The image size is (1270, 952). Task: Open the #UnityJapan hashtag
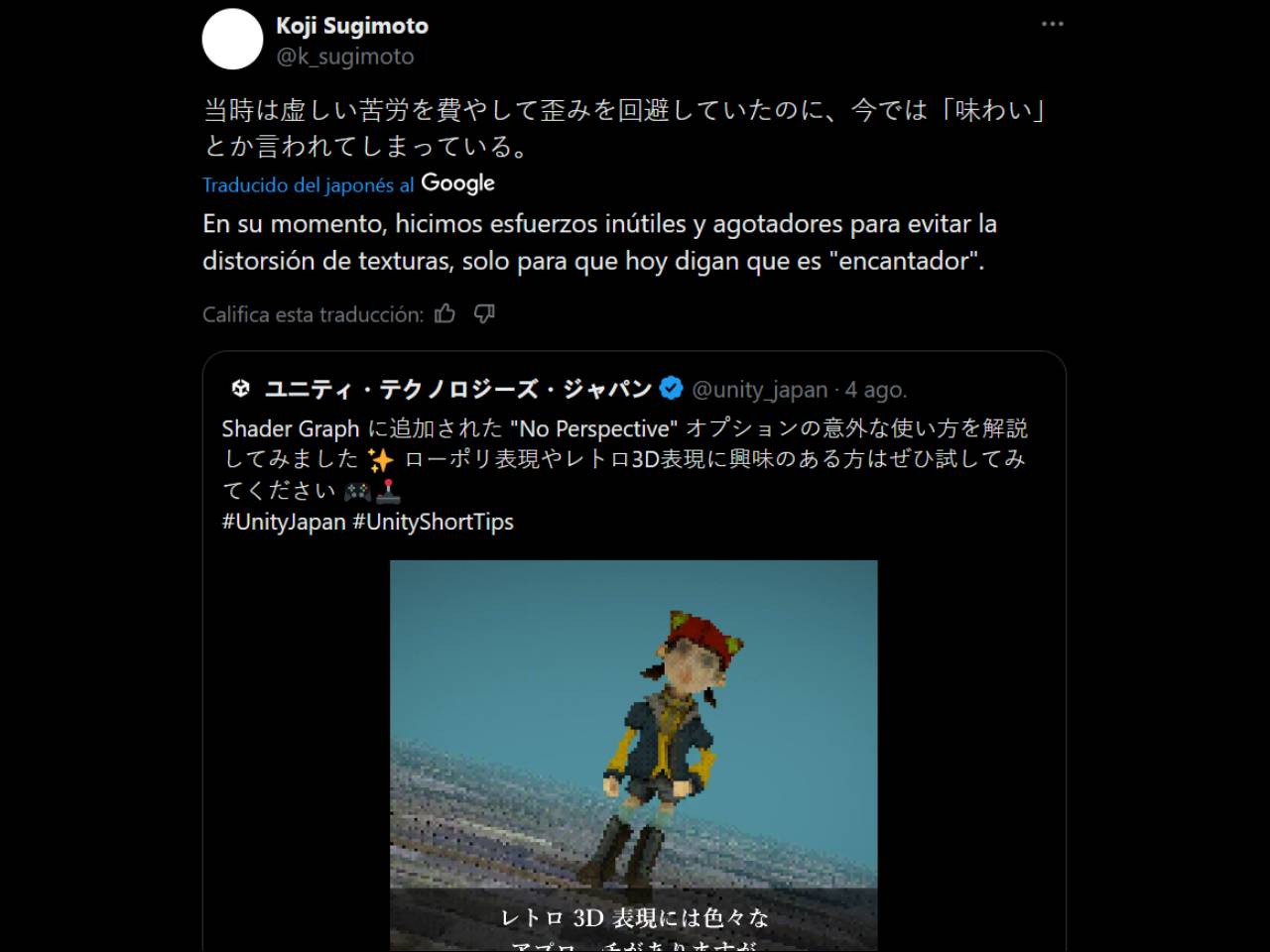(284, 522)
